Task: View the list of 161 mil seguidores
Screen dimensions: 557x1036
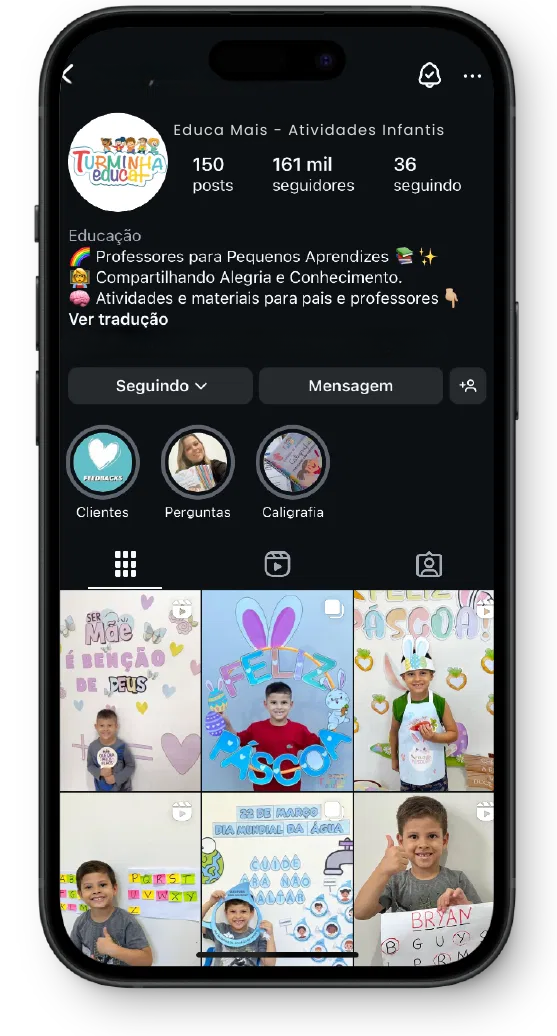Action: 313,174
